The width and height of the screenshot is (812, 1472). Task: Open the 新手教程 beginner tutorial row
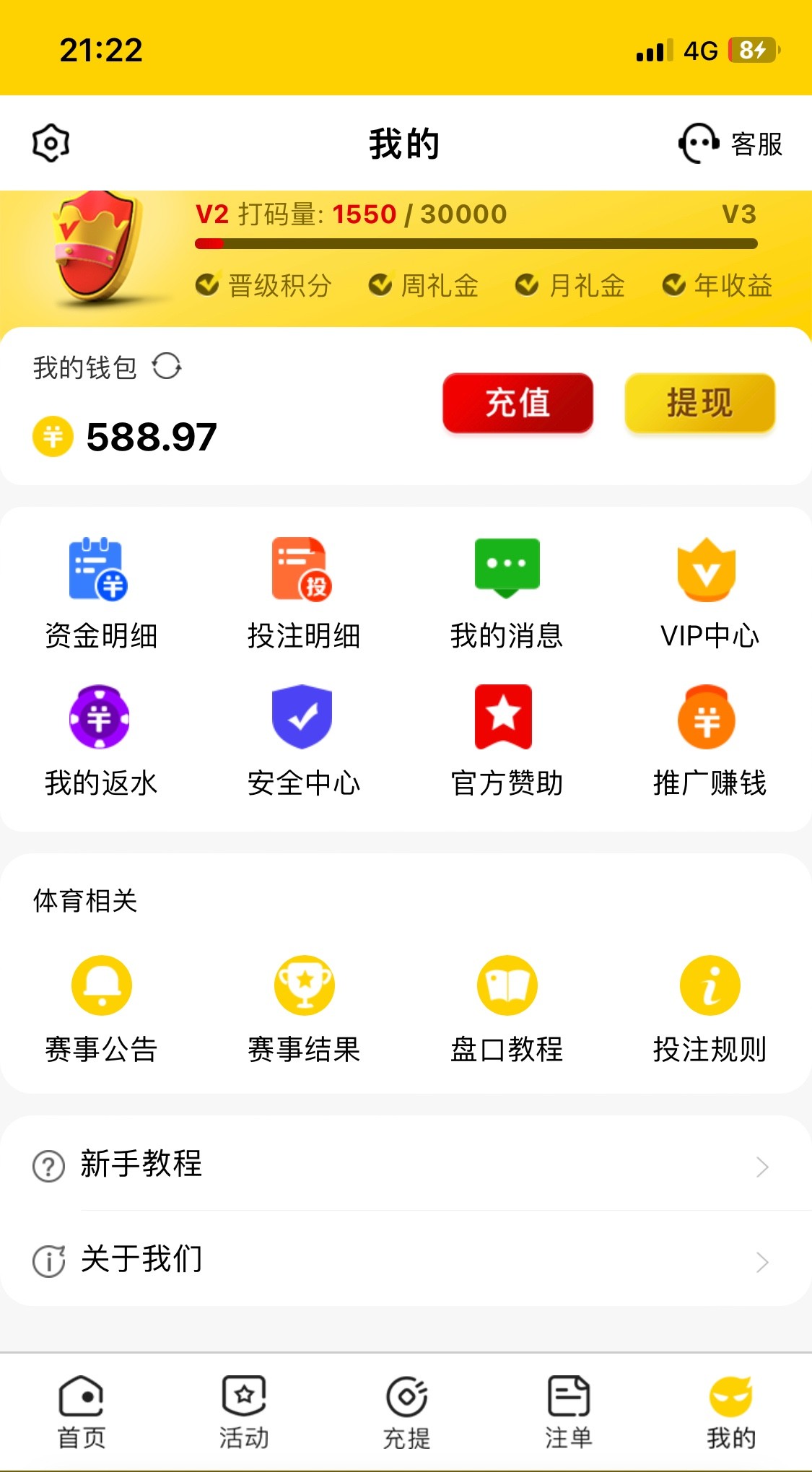tap(404, 1164)
